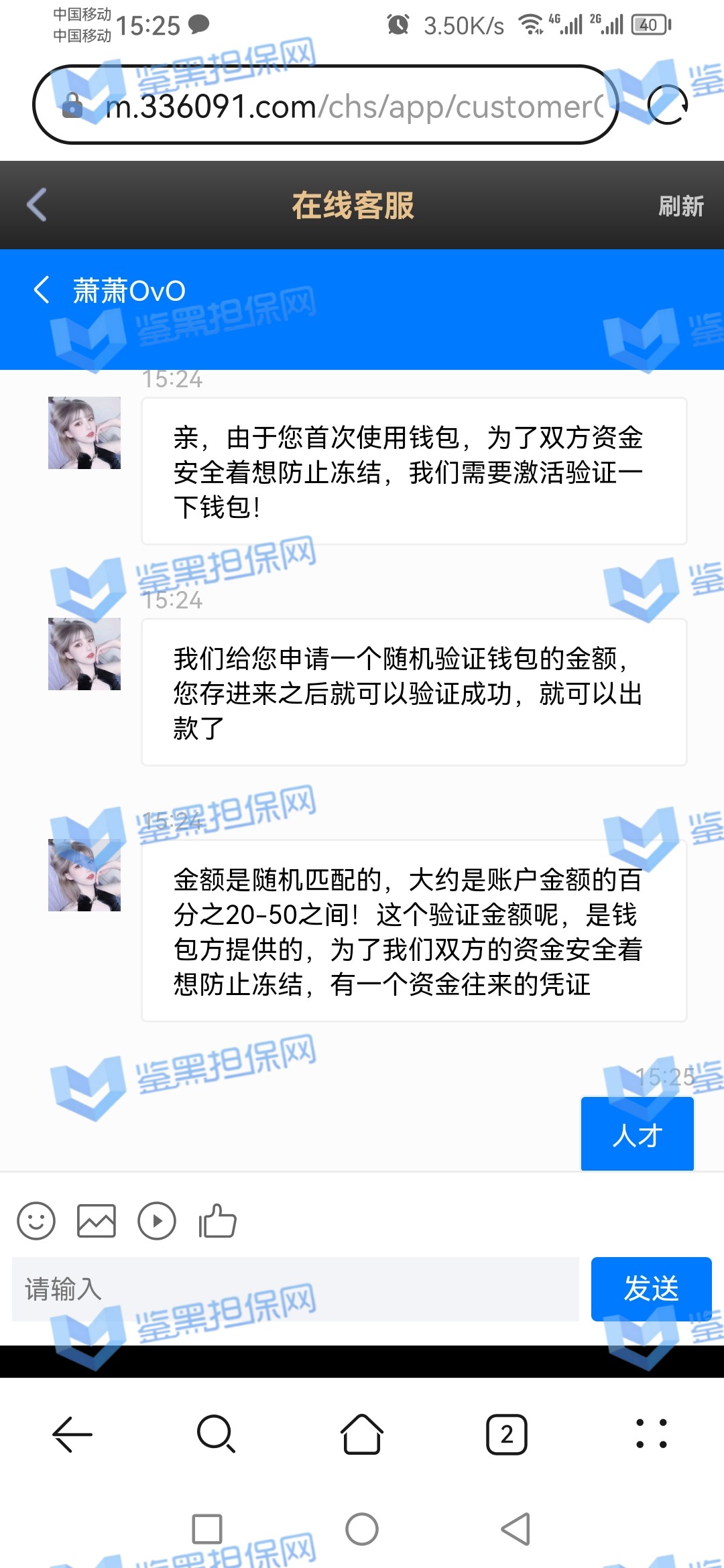
Task: Open the video attachment icon
Action: point(157,1221)
